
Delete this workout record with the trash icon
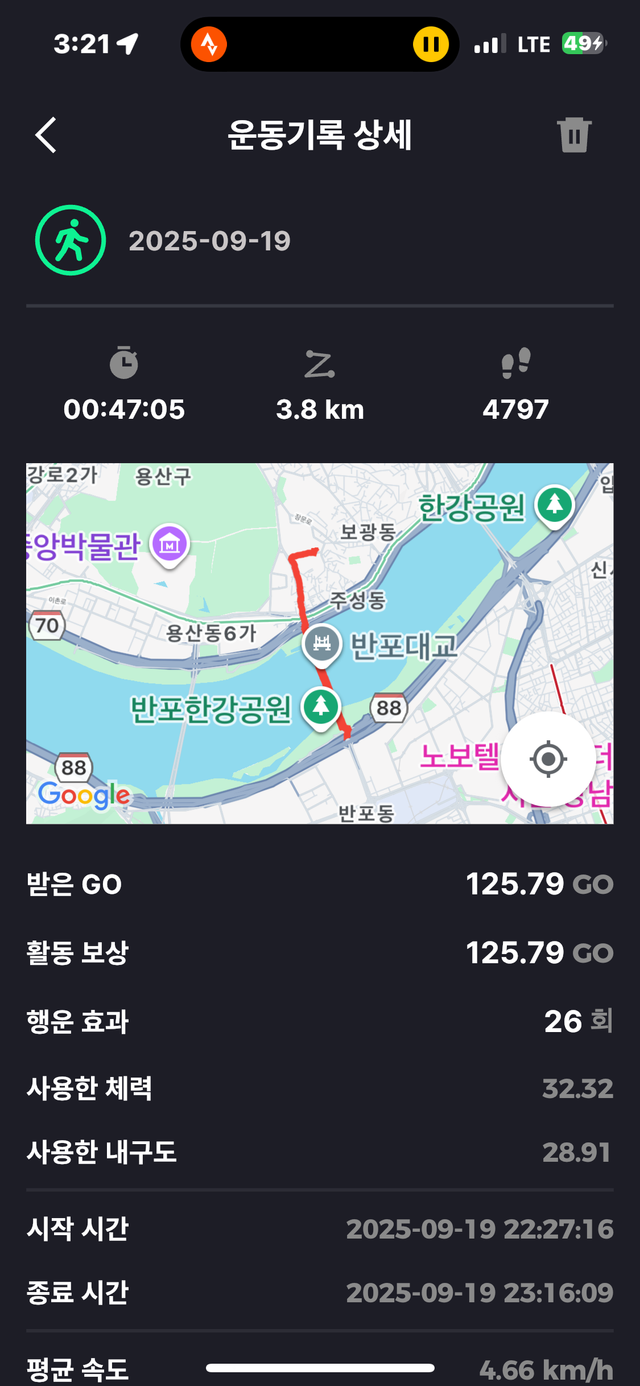(x=575, y=135)
